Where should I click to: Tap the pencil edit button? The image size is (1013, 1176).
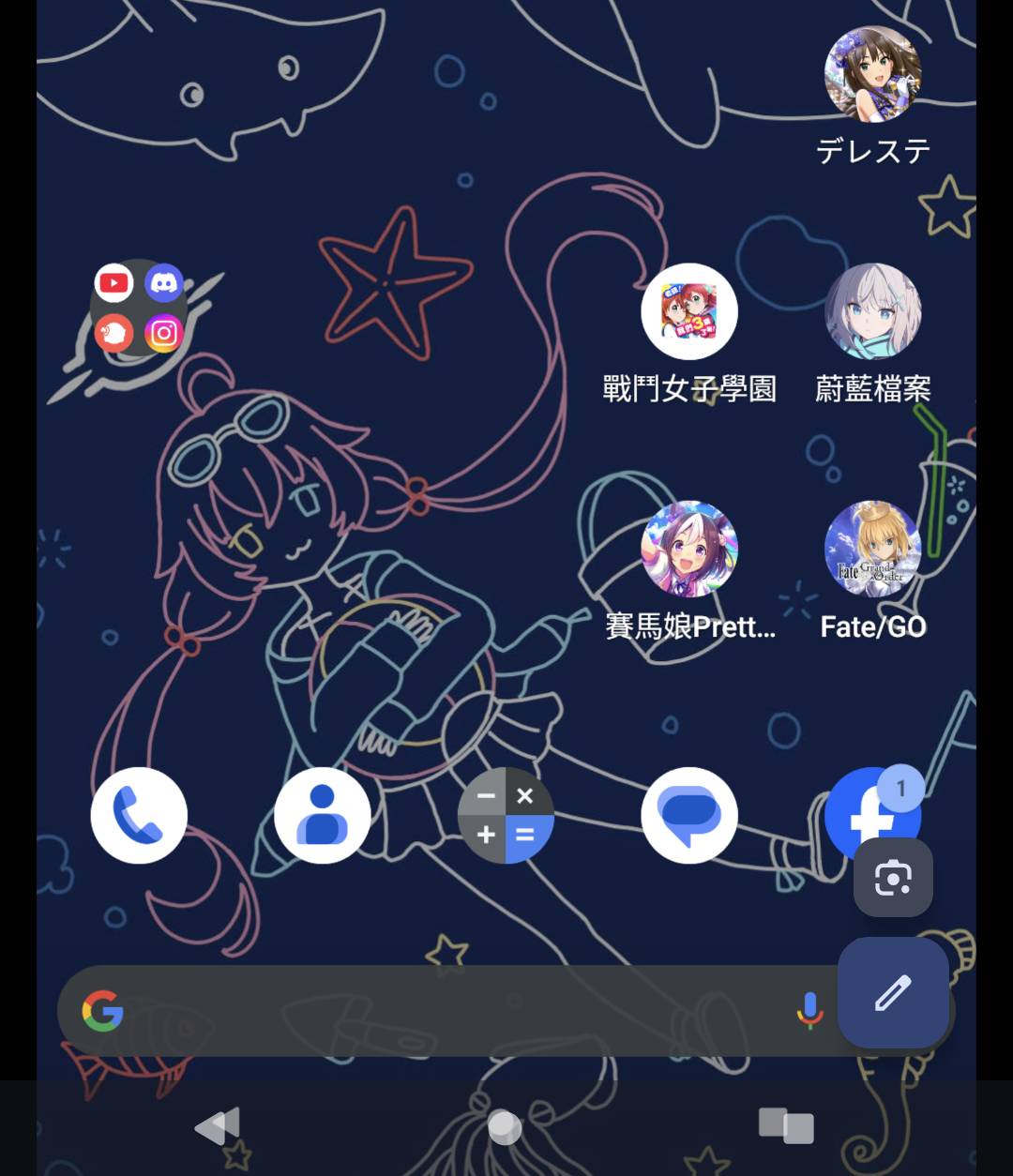click(893, 993)
